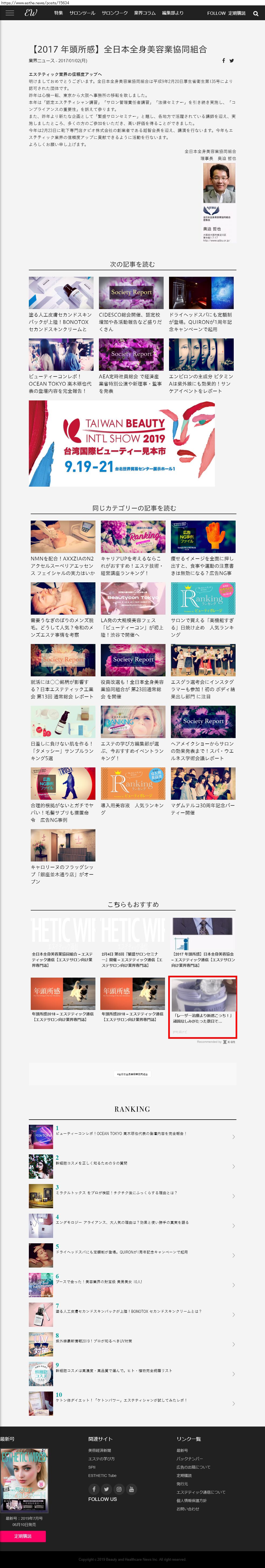This screenshot has width=265, height=1568.
Task: Open the Instagram icon in the footer
Action: 119,1489
